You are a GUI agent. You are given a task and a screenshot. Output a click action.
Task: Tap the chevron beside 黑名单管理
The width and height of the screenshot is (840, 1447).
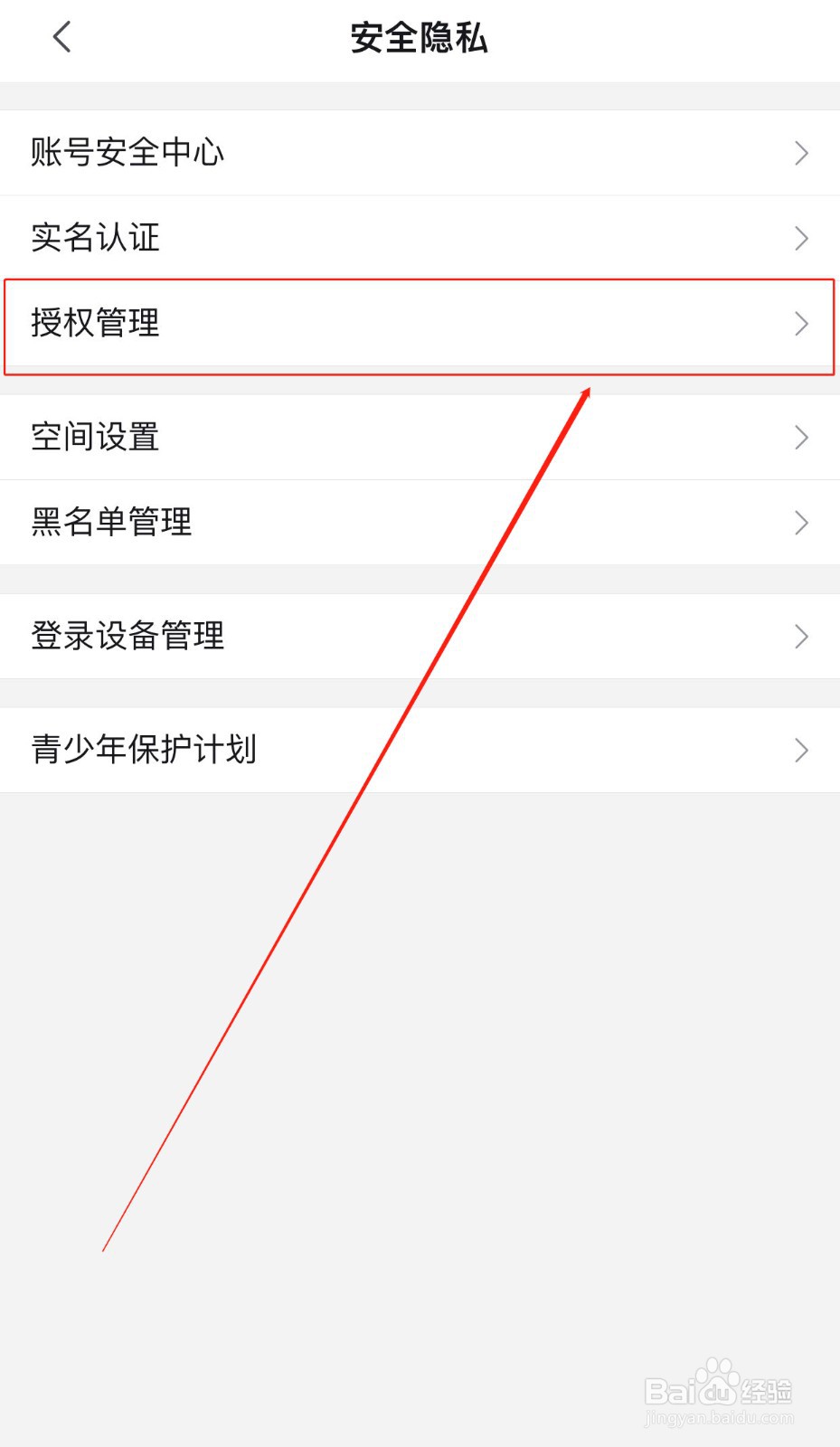pos(799,522)
